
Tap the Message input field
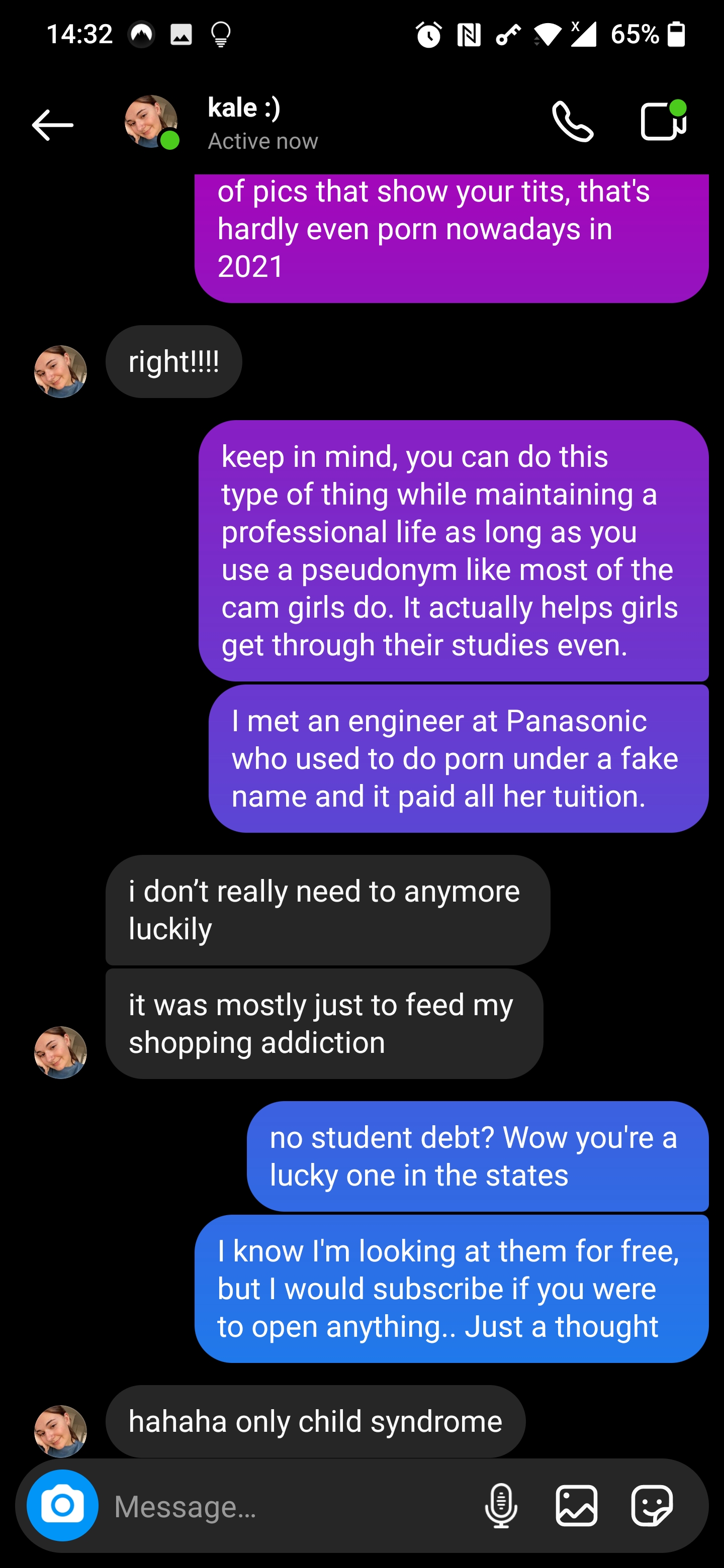pos(243,1504)
